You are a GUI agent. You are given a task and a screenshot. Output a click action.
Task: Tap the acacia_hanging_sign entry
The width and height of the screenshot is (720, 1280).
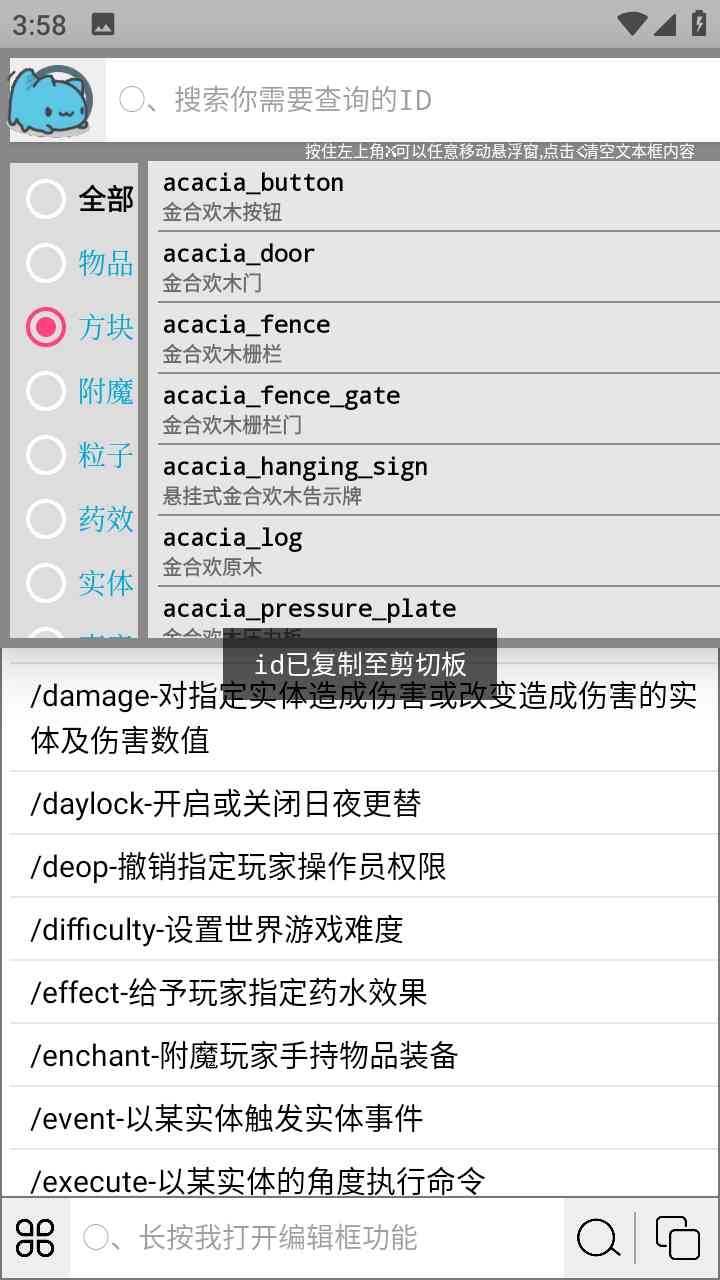[438, 480]
